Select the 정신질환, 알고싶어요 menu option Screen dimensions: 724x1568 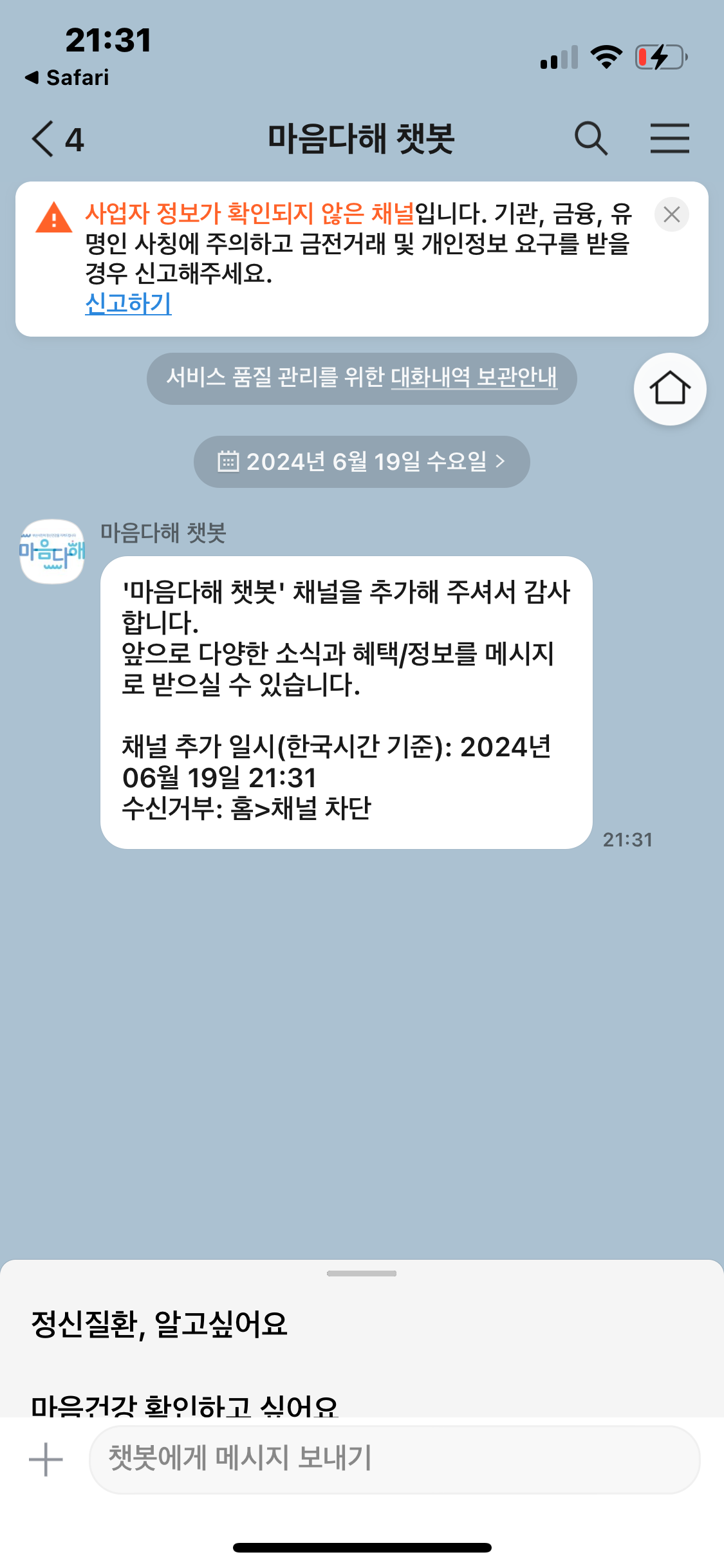tap(159, 1325)
